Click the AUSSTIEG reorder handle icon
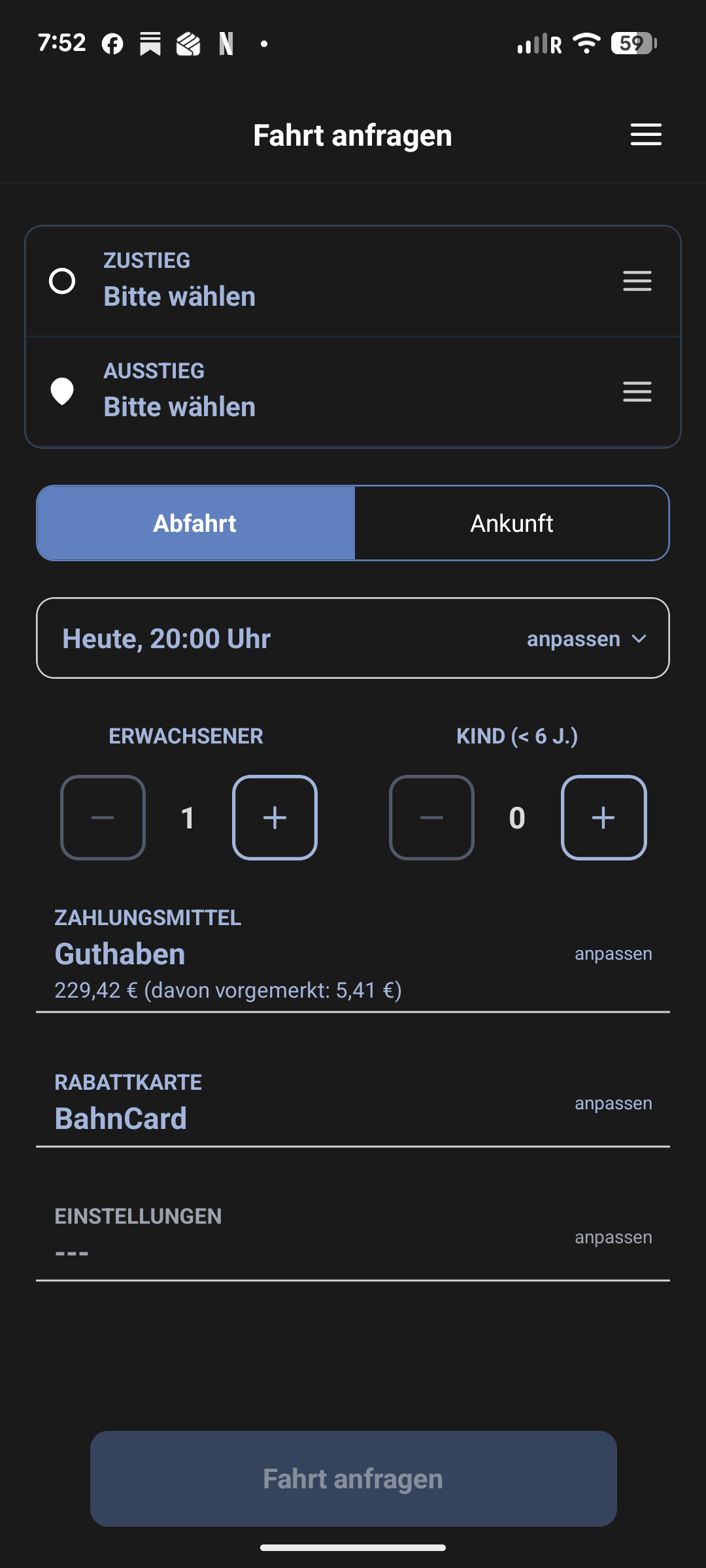 coord(637,391)
